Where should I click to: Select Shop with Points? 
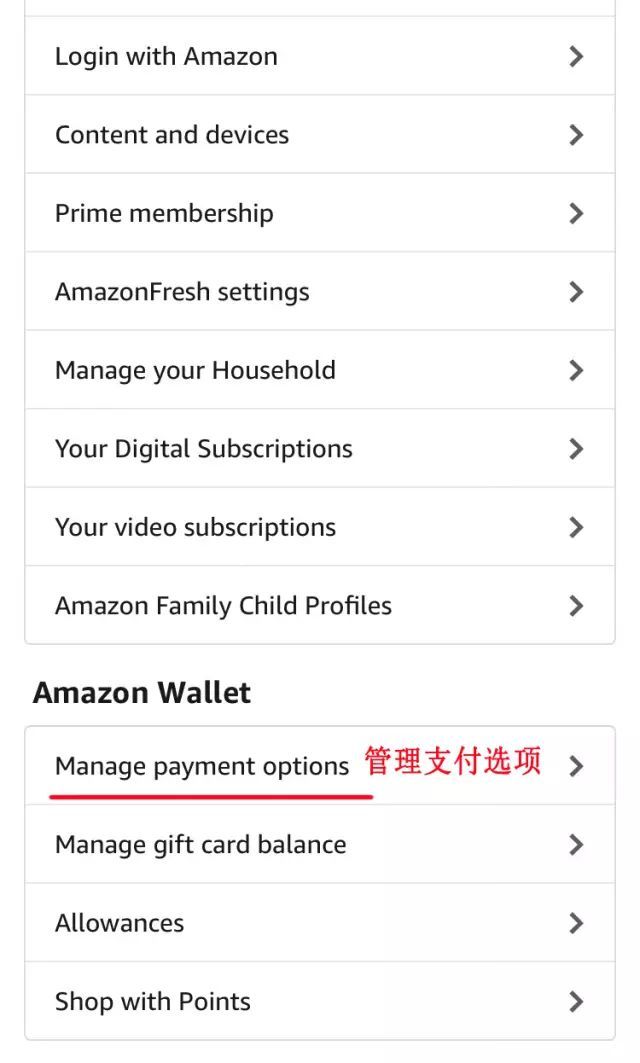pyautogui.click(x=320, y=1001)
